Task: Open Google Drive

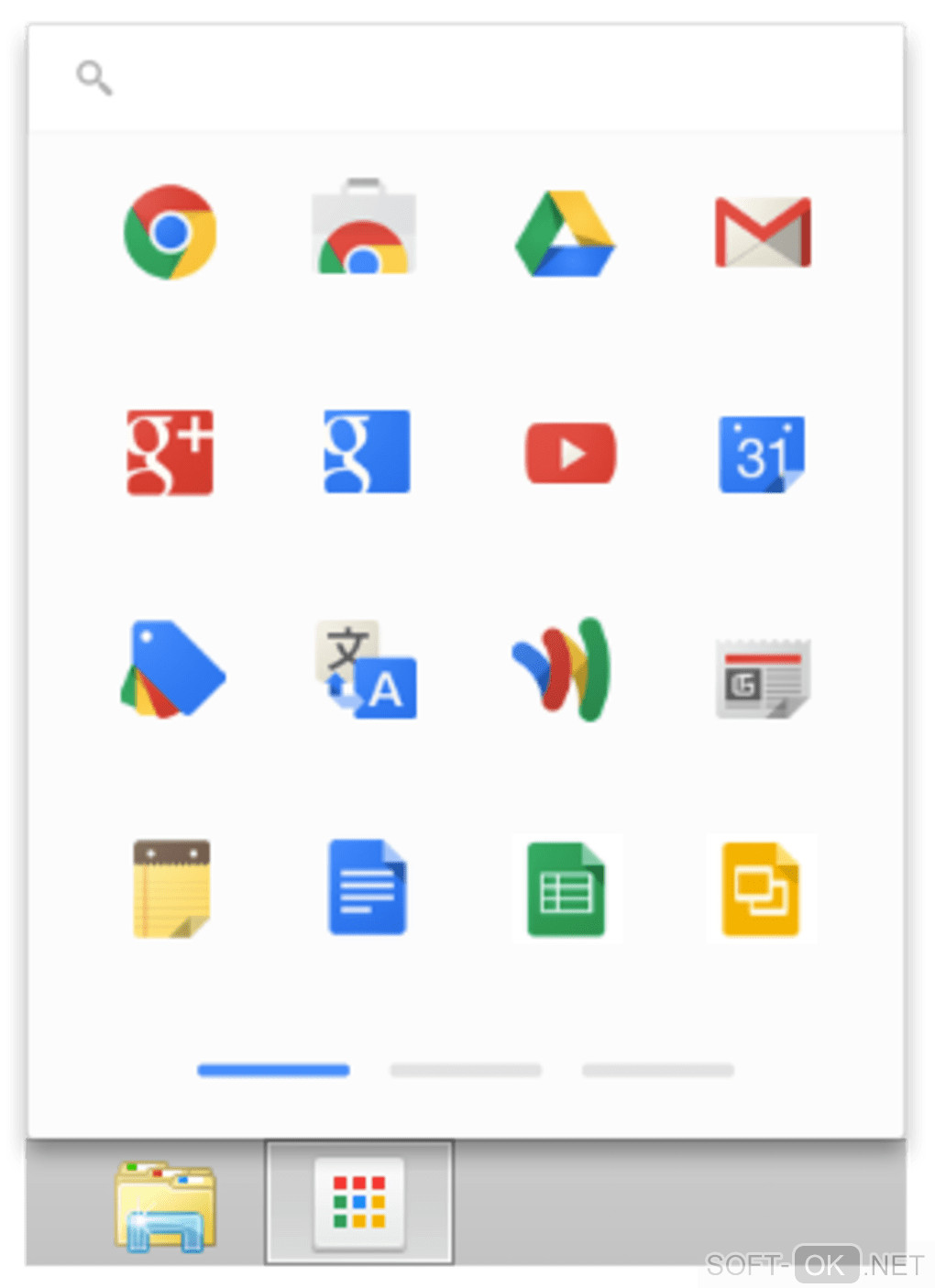Action: (565, 235)
